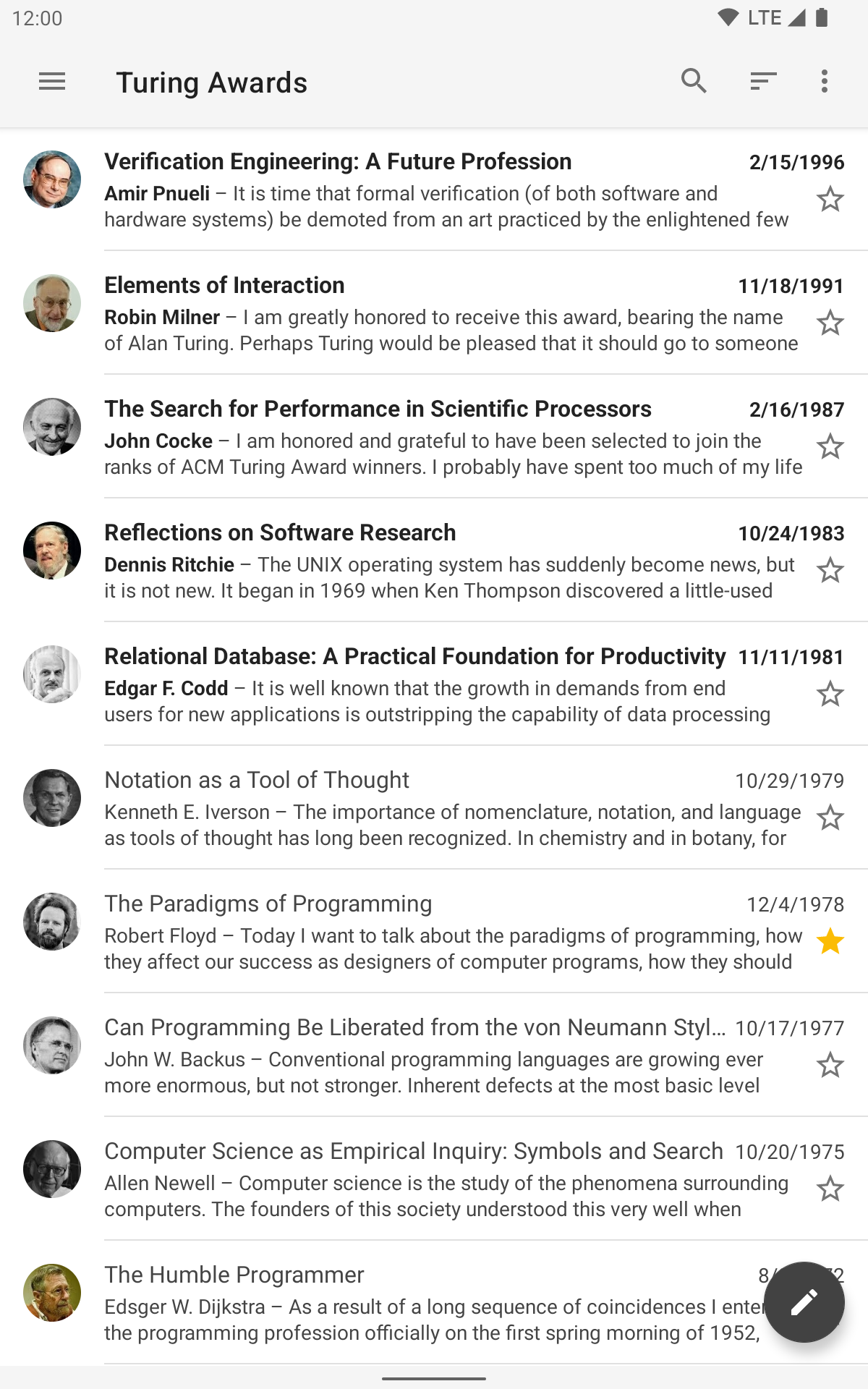The height and width of the screenshot is (1389, 868).
Task: Star Computer Science as Empirical Inquiry
Action: pyautogui.click(x=830, y=1189)
